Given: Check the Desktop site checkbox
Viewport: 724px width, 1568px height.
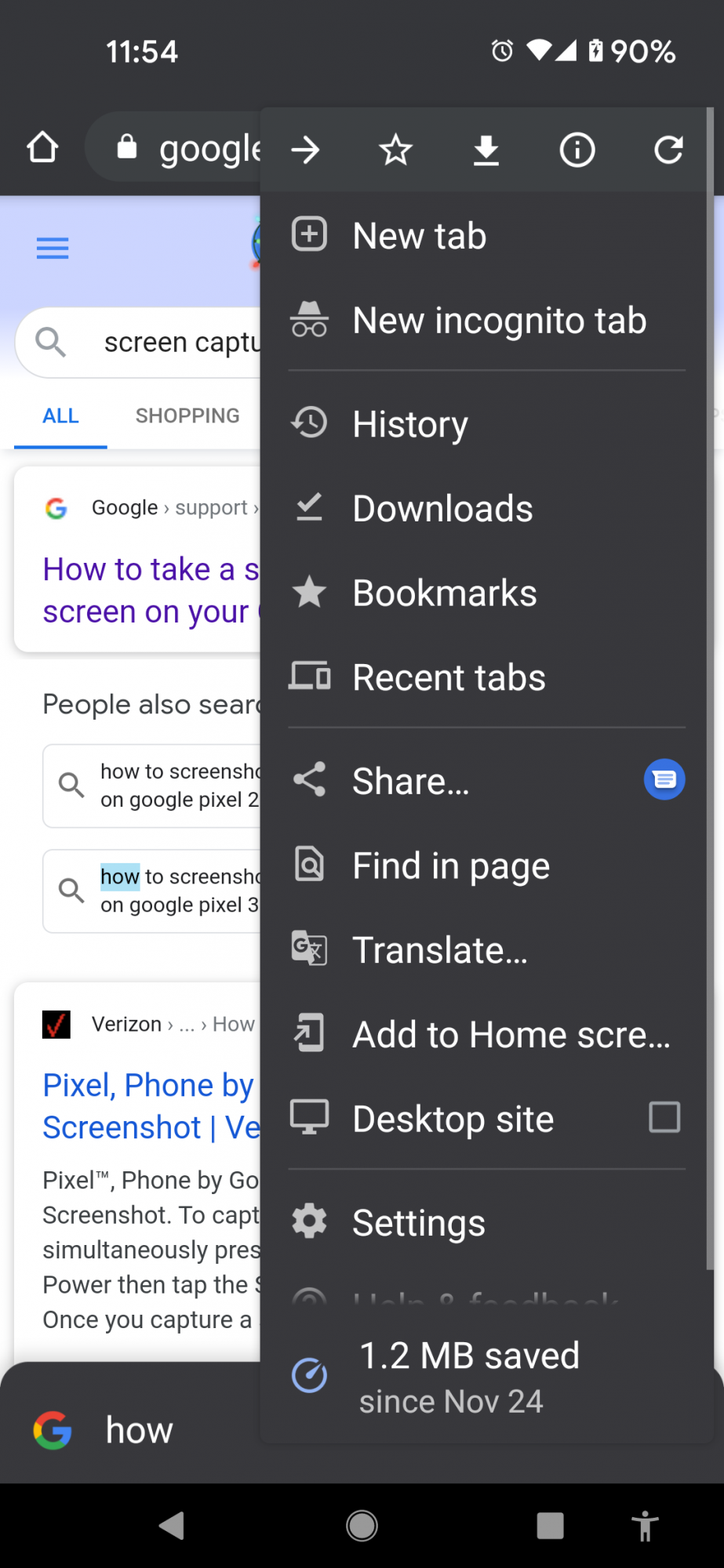Looking at the screenshot, I should coord(664,1117).
